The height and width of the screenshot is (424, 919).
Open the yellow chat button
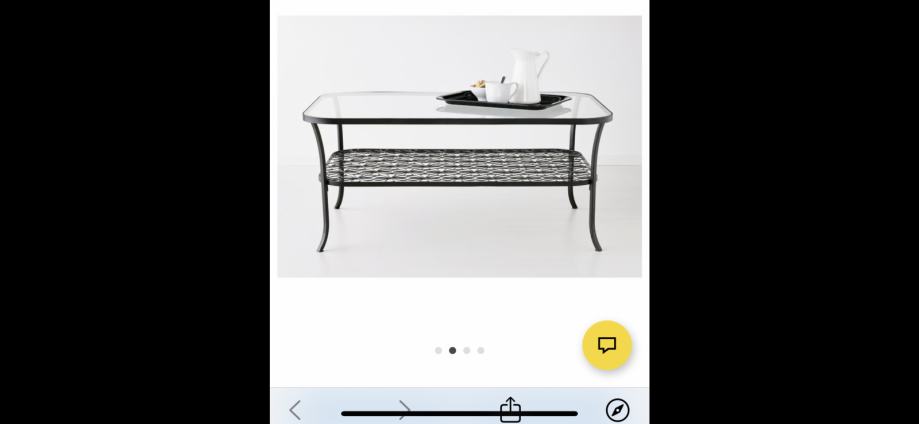tap(607, 345)
